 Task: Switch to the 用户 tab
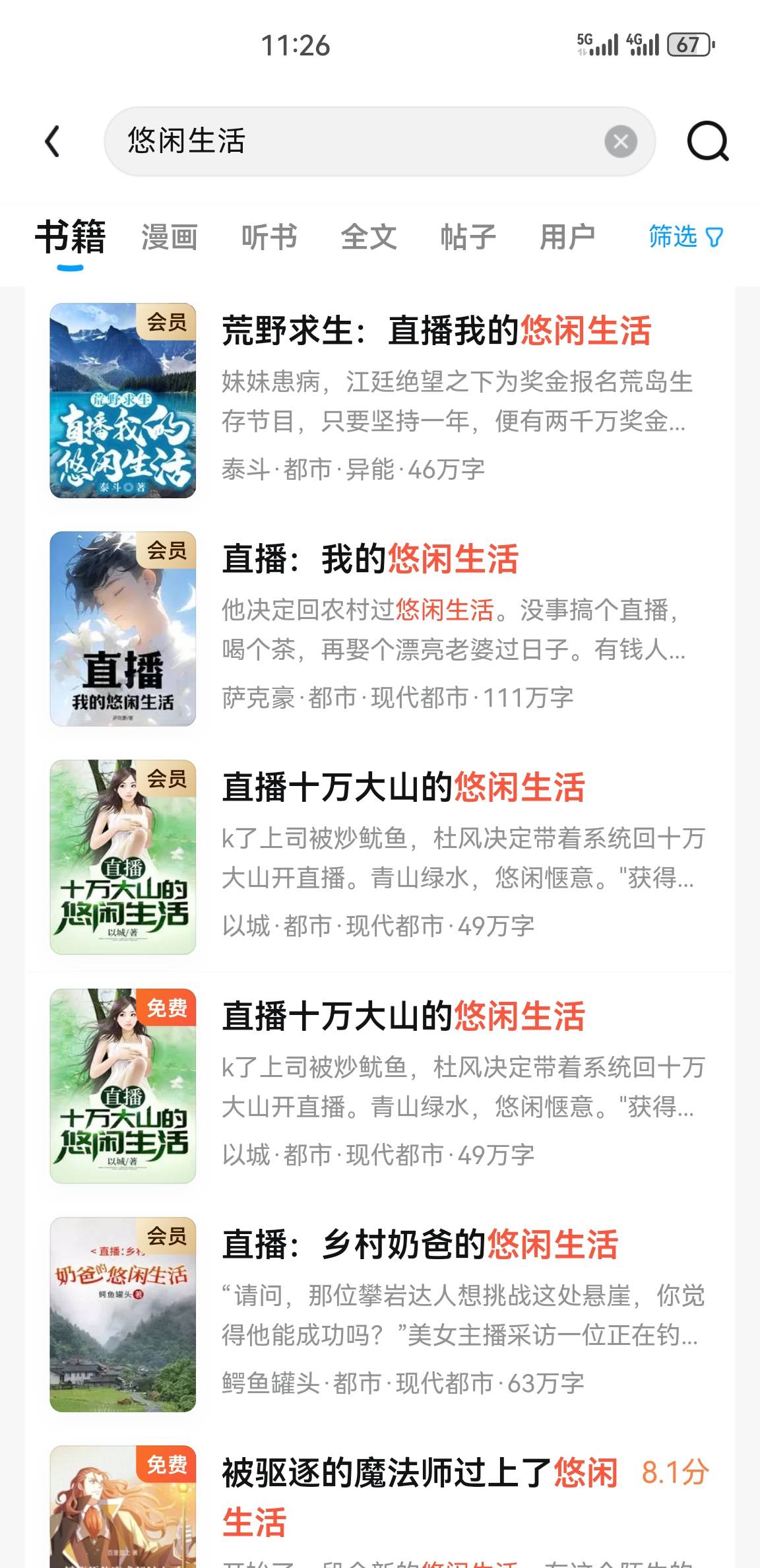pos(567,237)
